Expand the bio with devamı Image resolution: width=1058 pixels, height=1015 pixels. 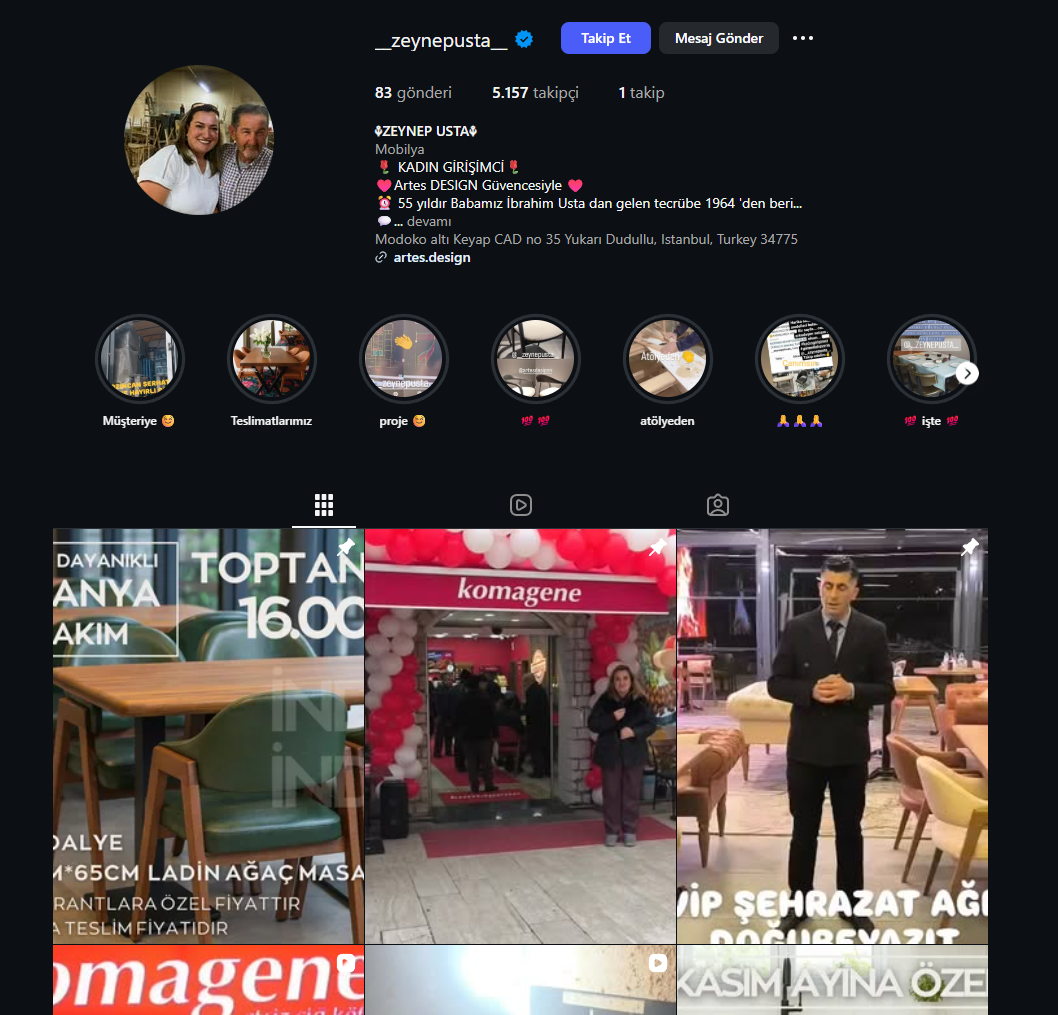pyautogui.click(x=429, y=221)
